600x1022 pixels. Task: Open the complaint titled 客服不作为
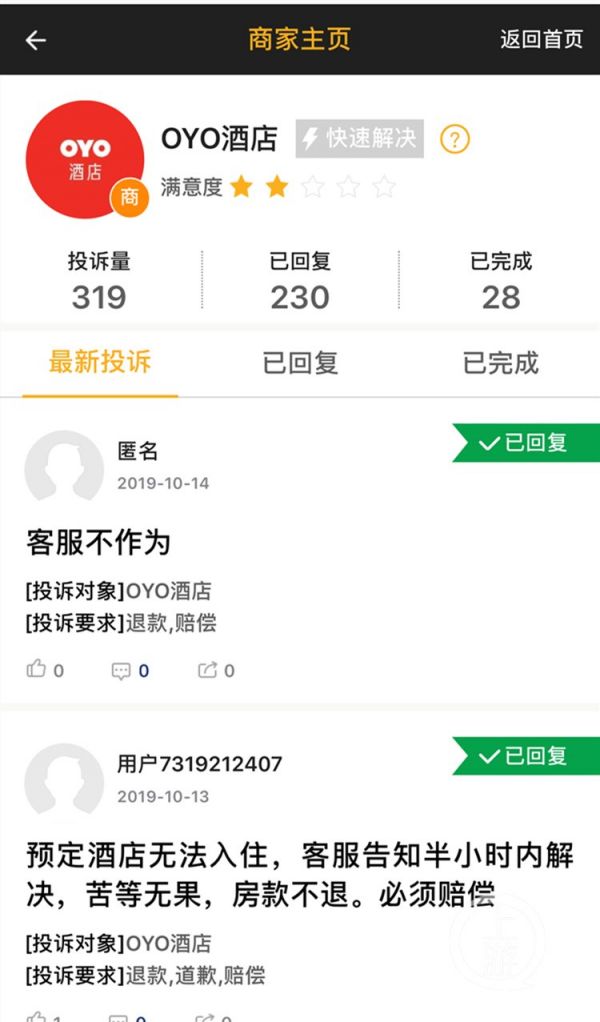coord(98,542)
